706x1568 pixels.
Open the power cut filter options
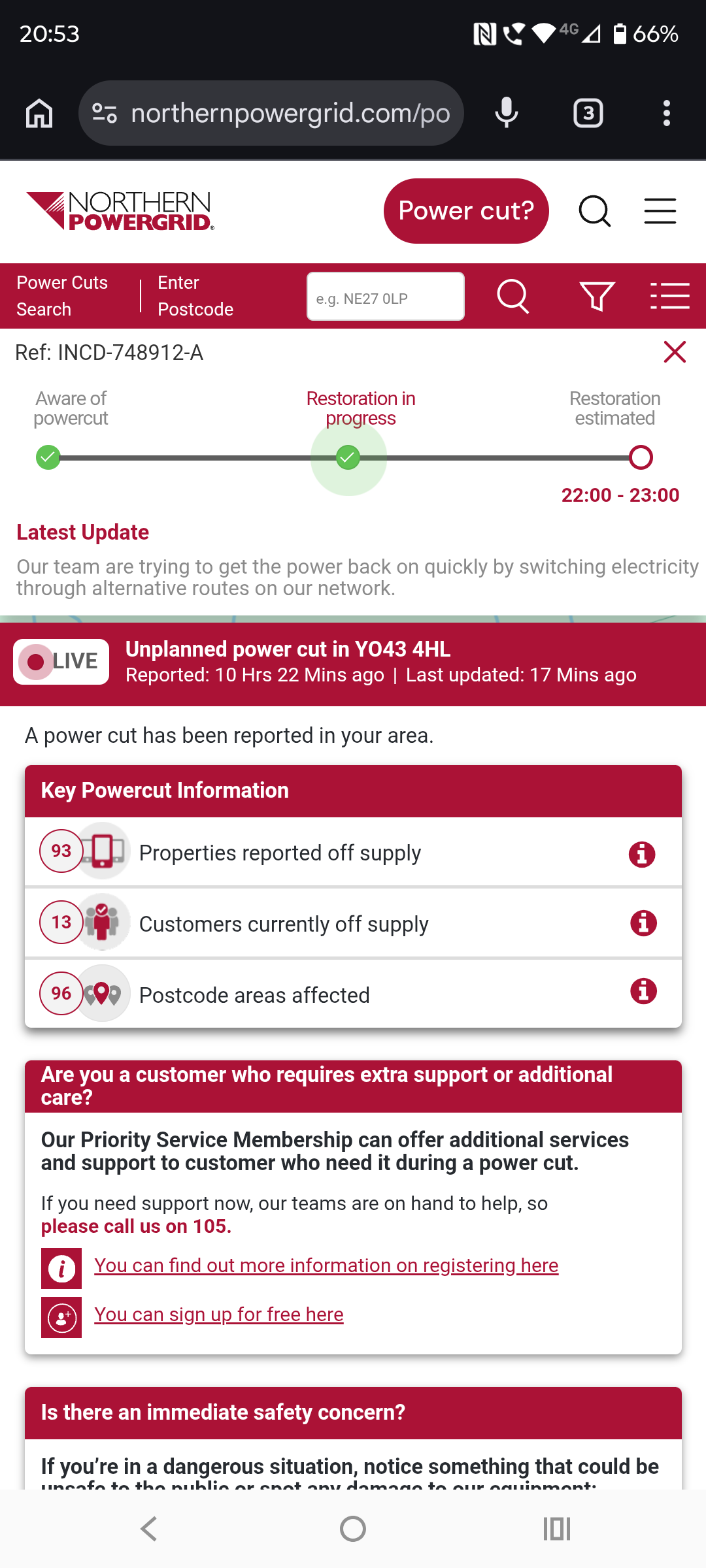tap(597, 297)
